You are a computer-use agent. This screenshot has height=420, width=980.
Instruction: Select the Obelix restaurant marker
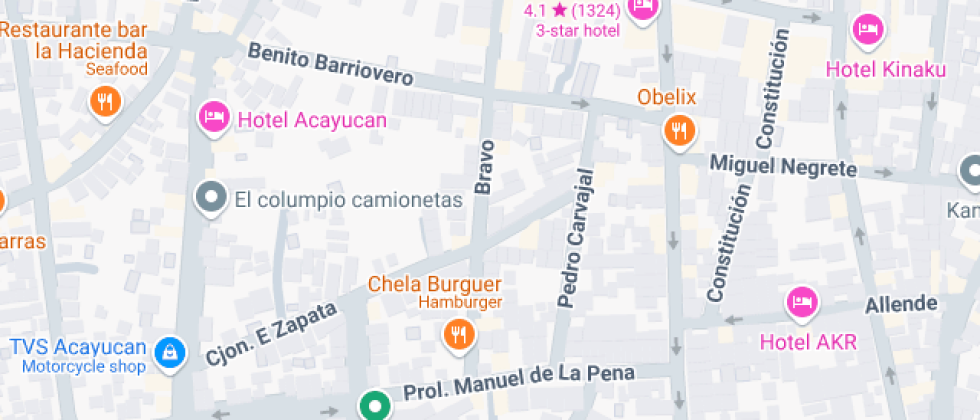[680, 128]
